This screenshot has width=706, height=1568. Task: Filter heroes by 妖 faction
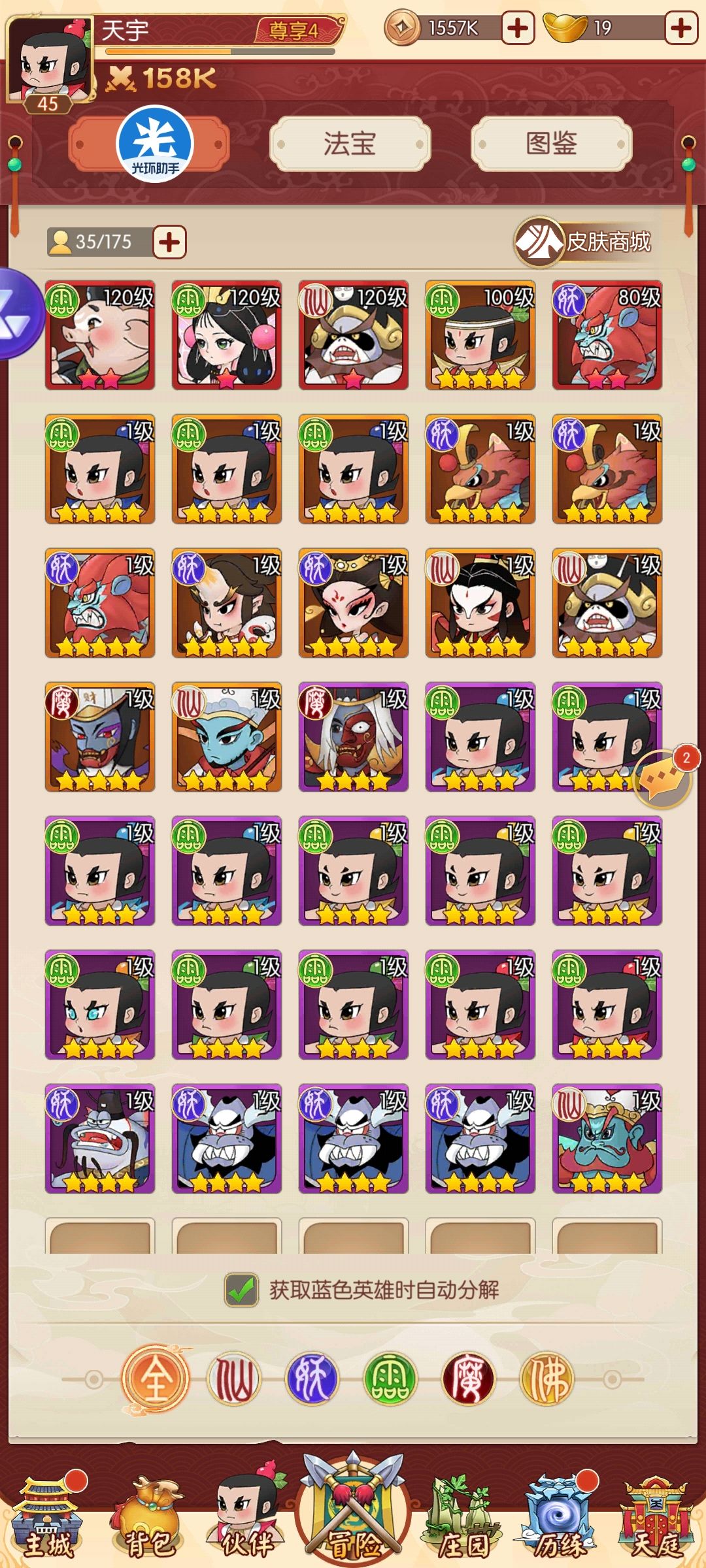pyautogui.click(x=312, y=1379)
